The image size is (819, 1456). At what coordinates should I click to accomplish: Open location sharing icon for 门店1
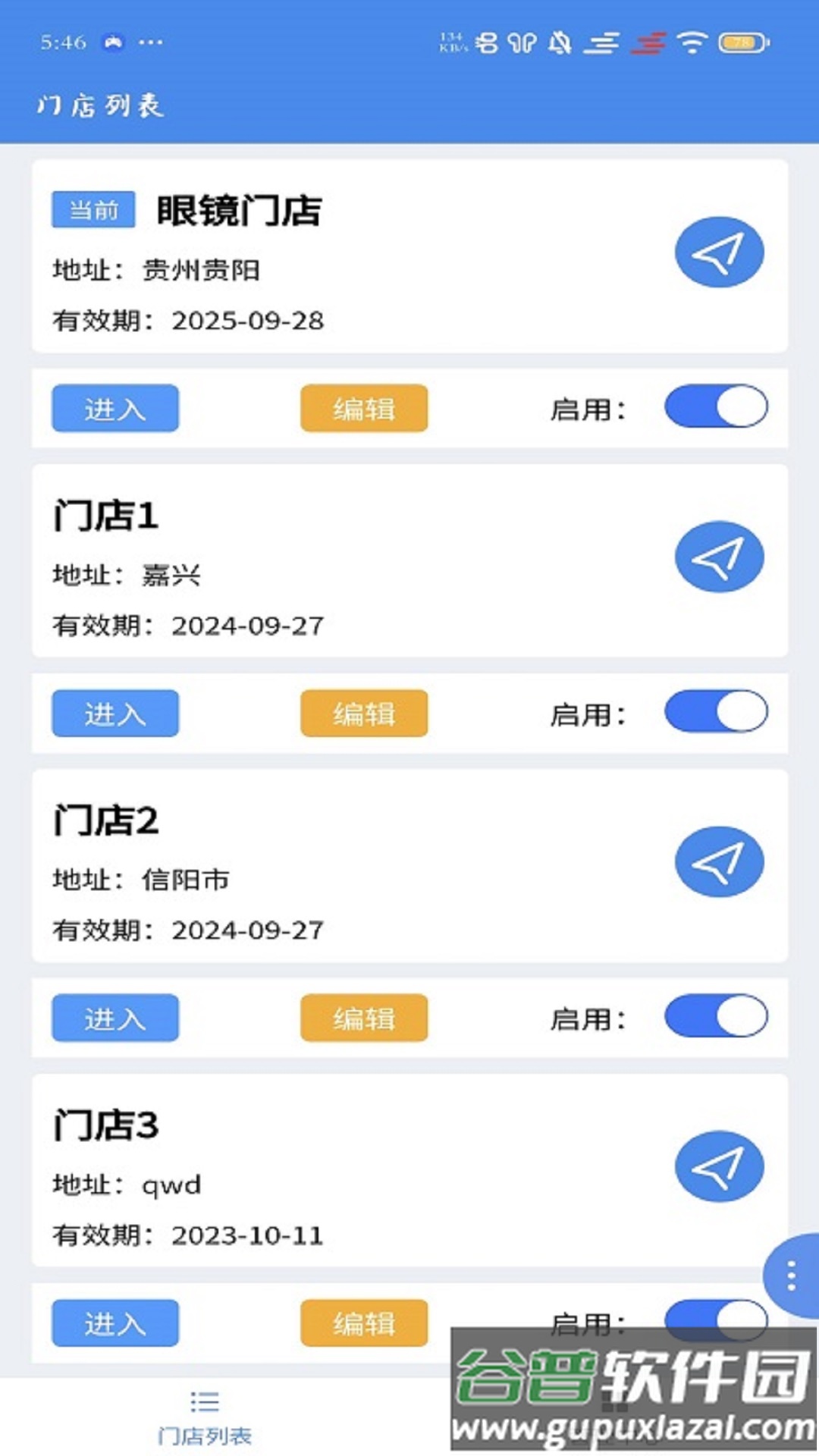click(x=719, y=556)
